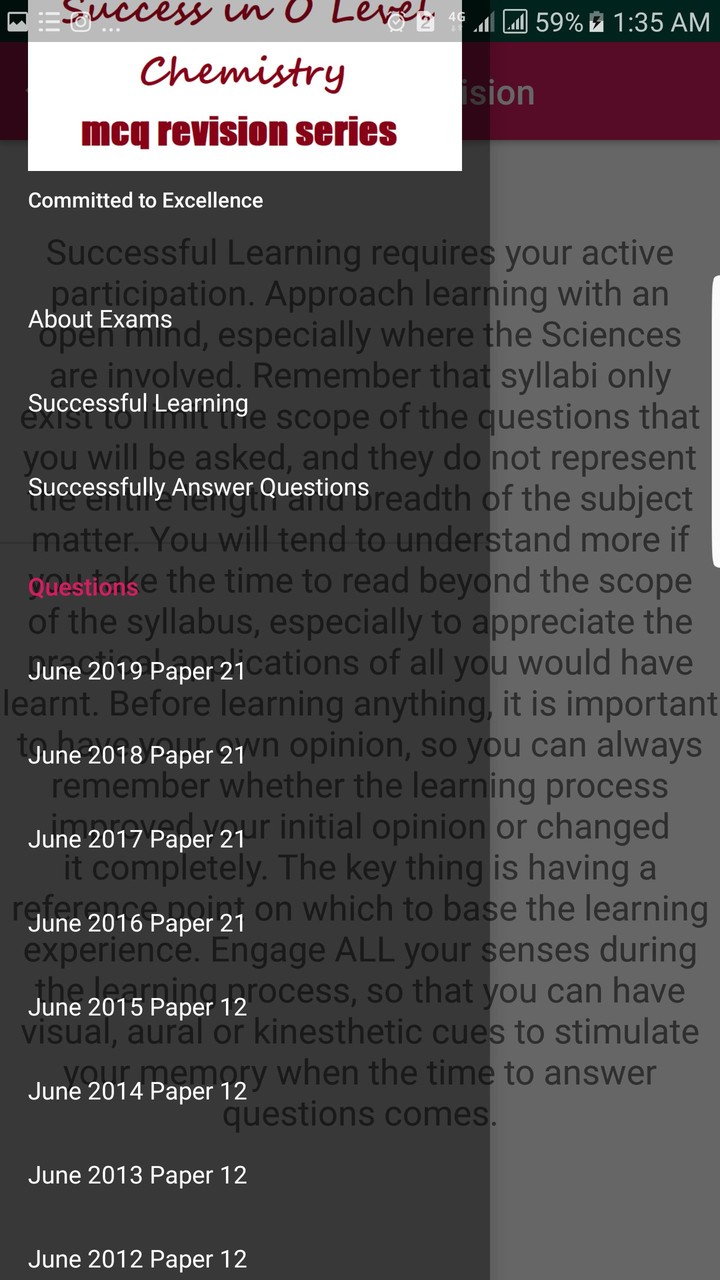Open June 2012 Paper 12
The image size is (720, 1280).
tap(137, 1259)
